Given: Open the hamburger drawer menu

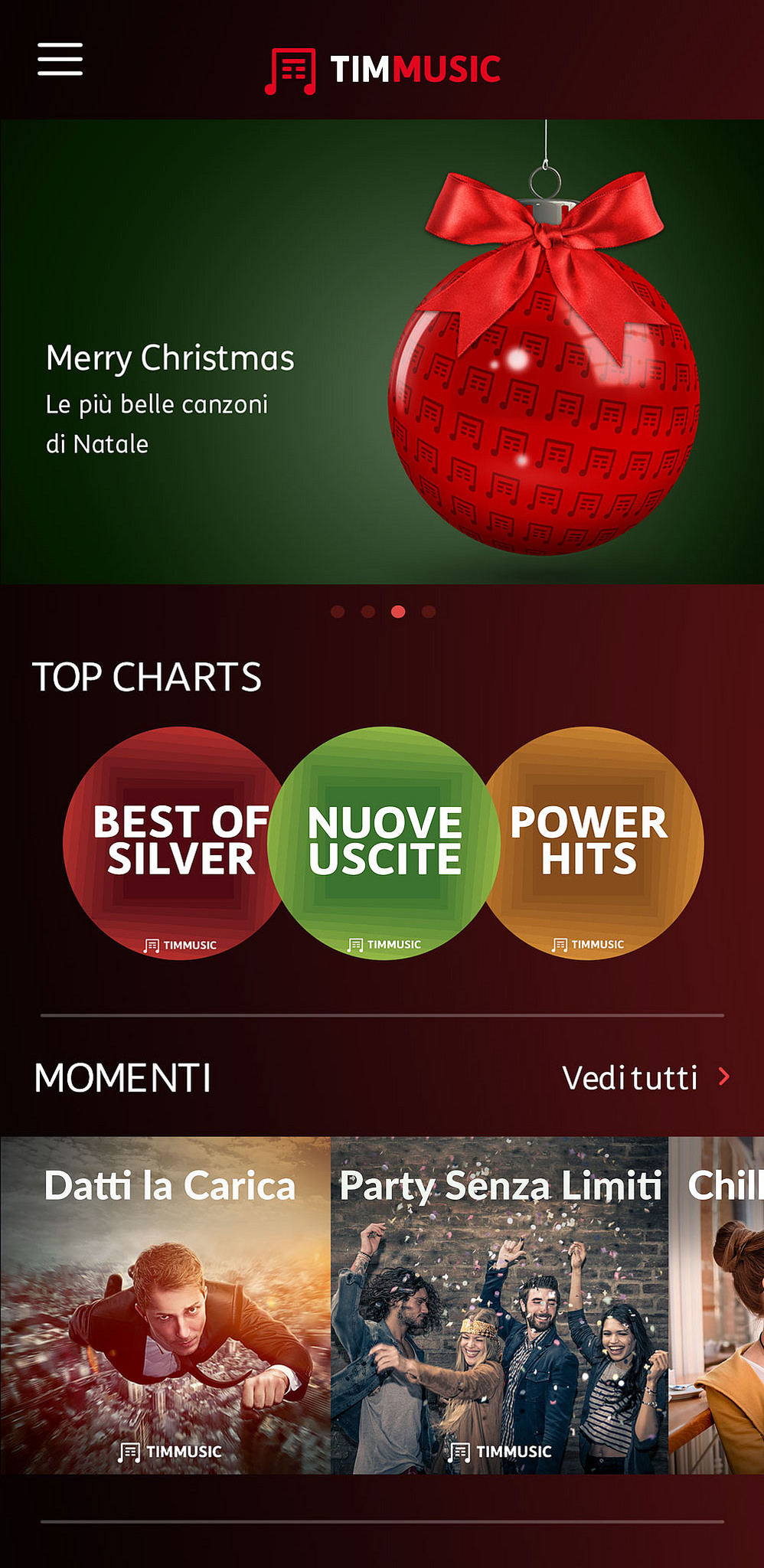Looking at the screenshot, I should click(60, 59).
